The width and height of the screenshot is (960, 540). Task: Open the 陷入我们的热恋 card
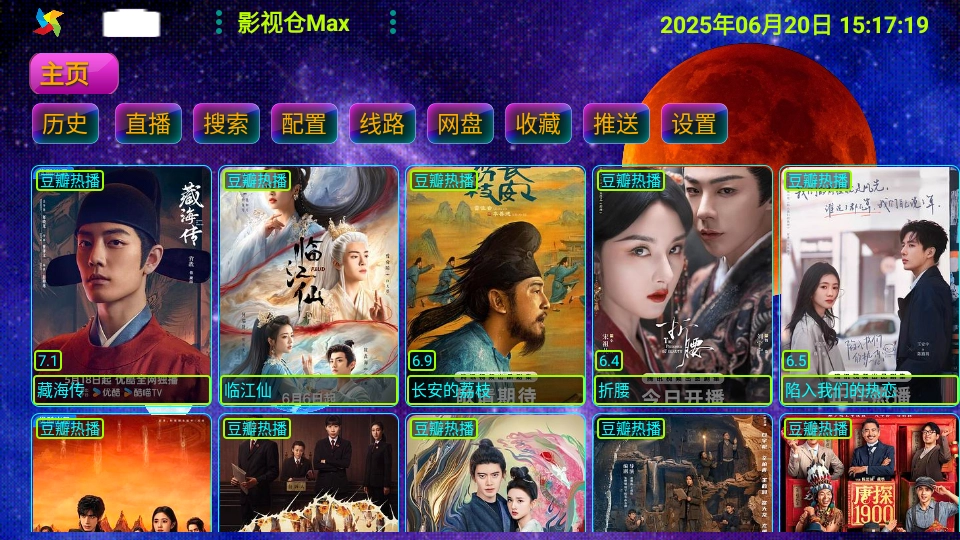coord(868,285)
